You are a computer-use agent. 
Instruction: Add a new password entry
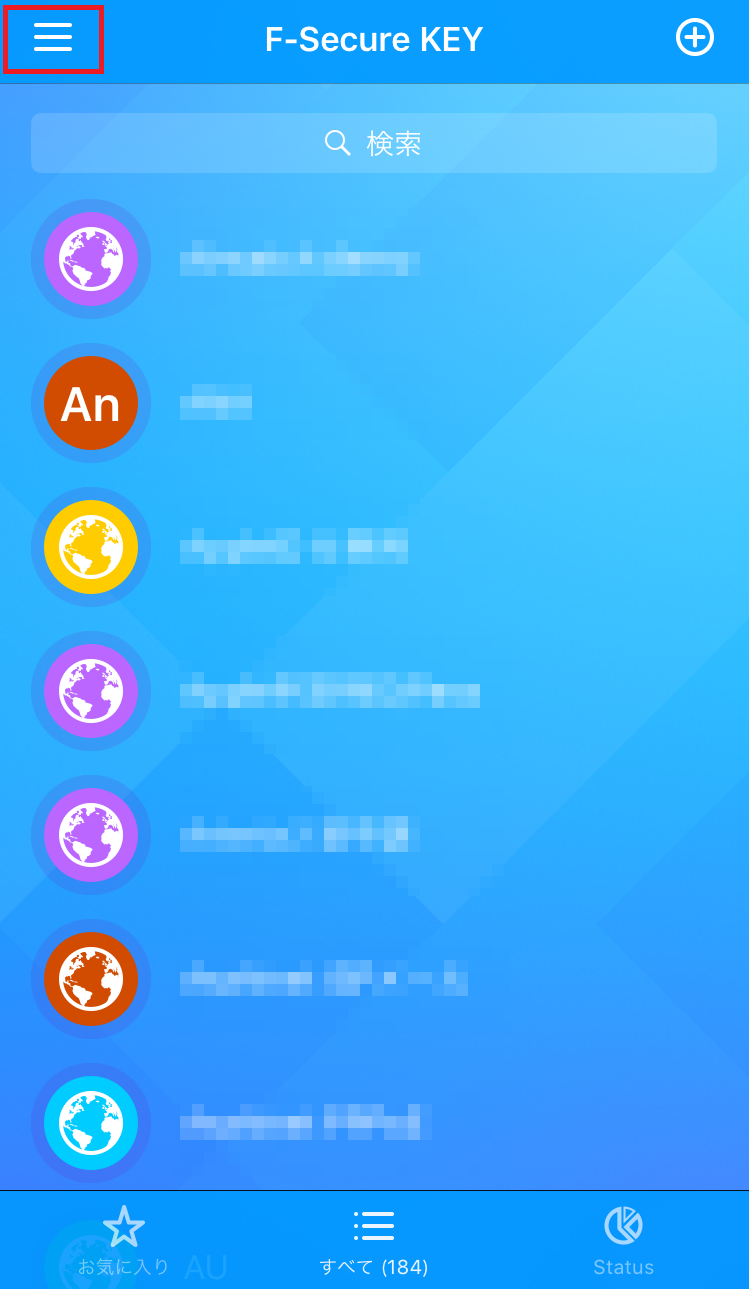[x=694, y=38]
